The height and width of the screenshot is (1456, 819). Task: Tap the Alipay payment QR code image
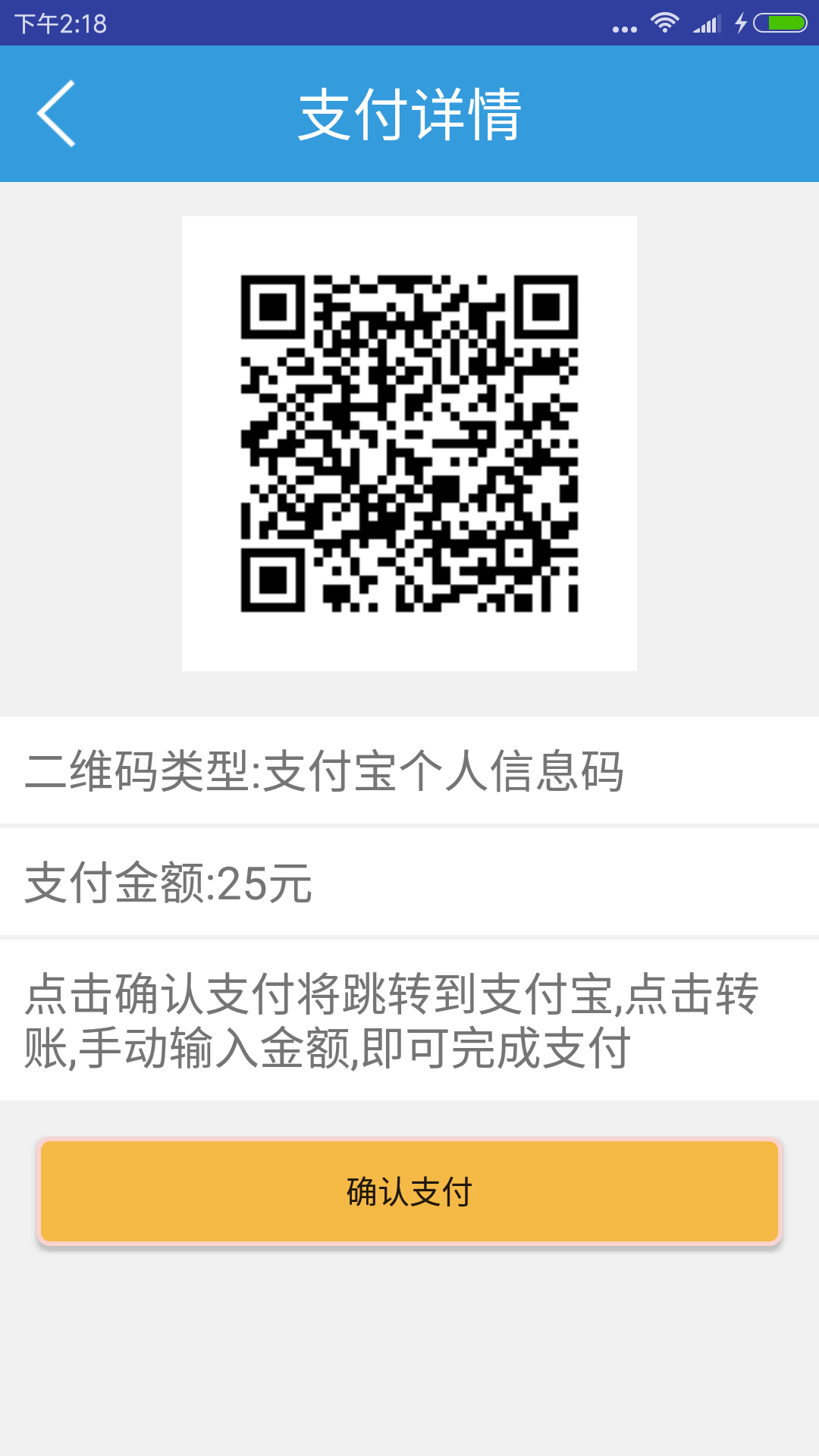(409, 444)
